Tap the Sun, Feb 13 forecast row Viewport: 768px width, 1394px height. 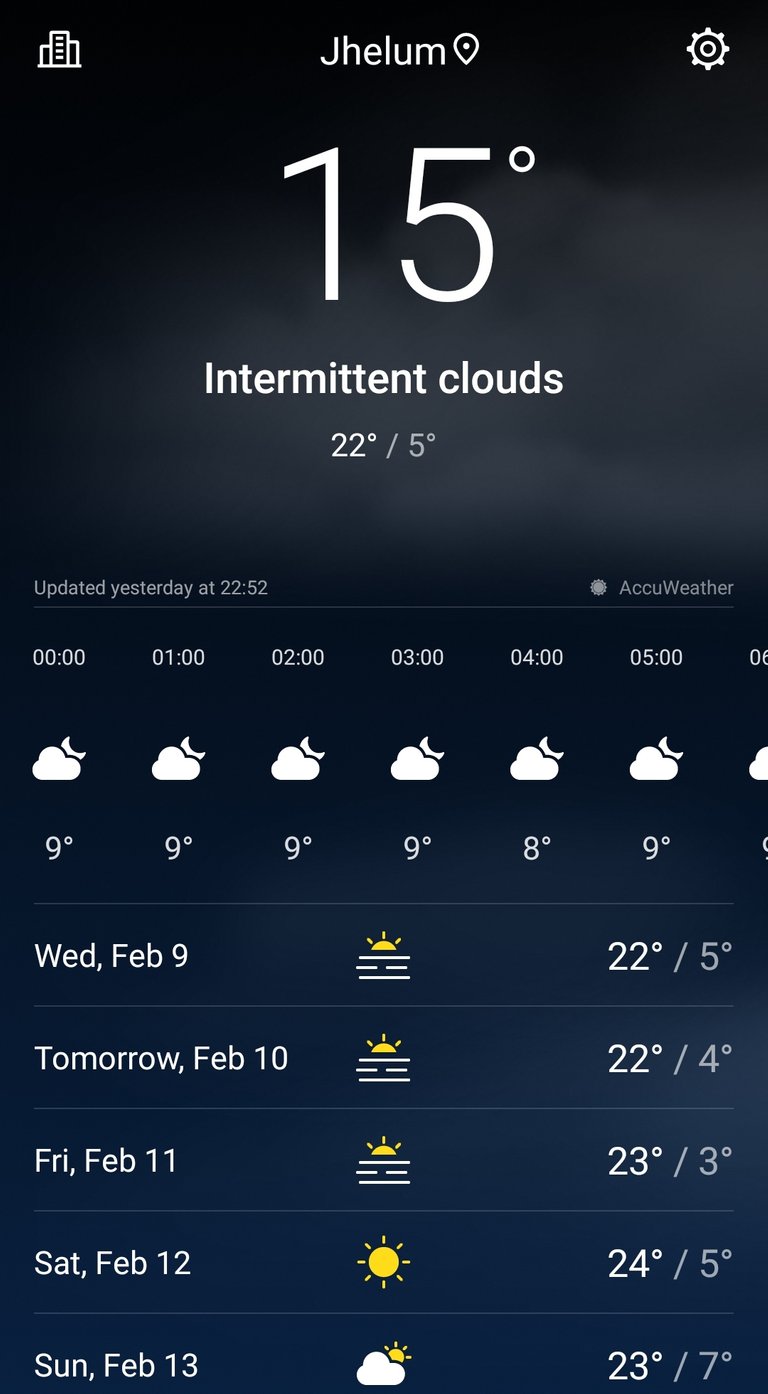click(384, 1355)
